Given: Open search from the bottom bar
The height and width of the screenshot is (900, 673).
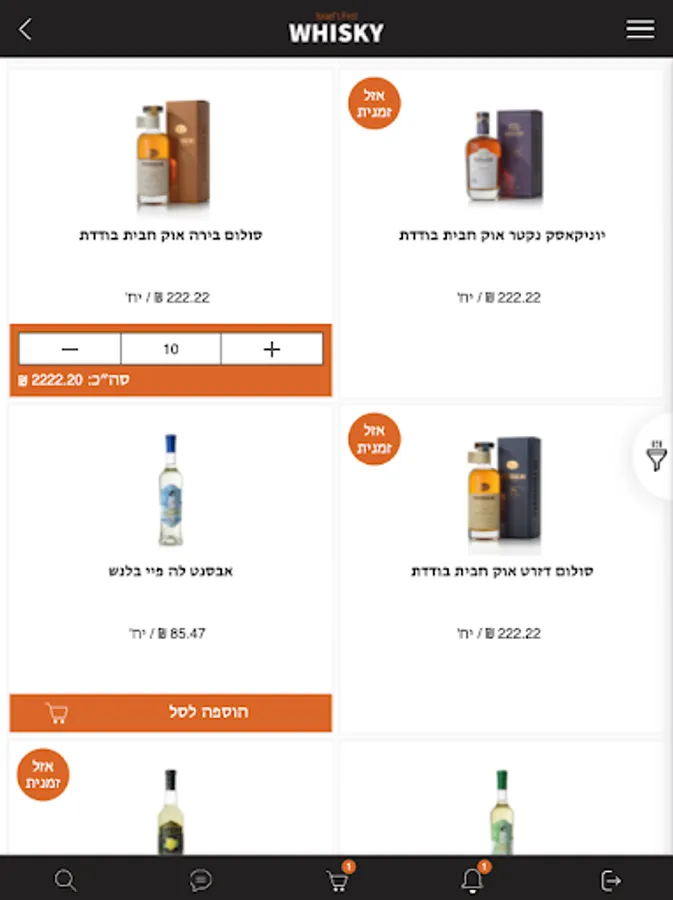Looking at the screenshot, I should click(x=65, y=879).
